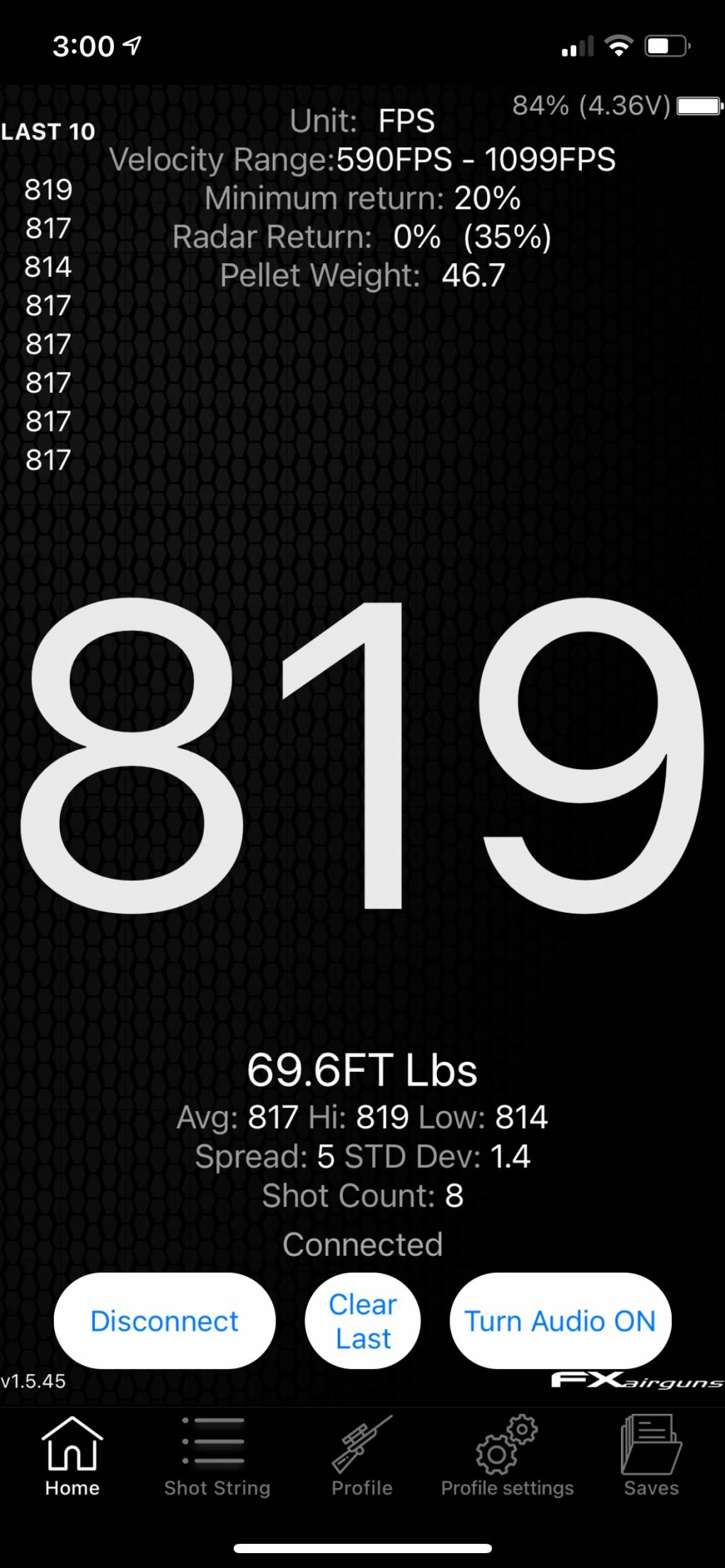Switch to the Shot String tab

217,1456
